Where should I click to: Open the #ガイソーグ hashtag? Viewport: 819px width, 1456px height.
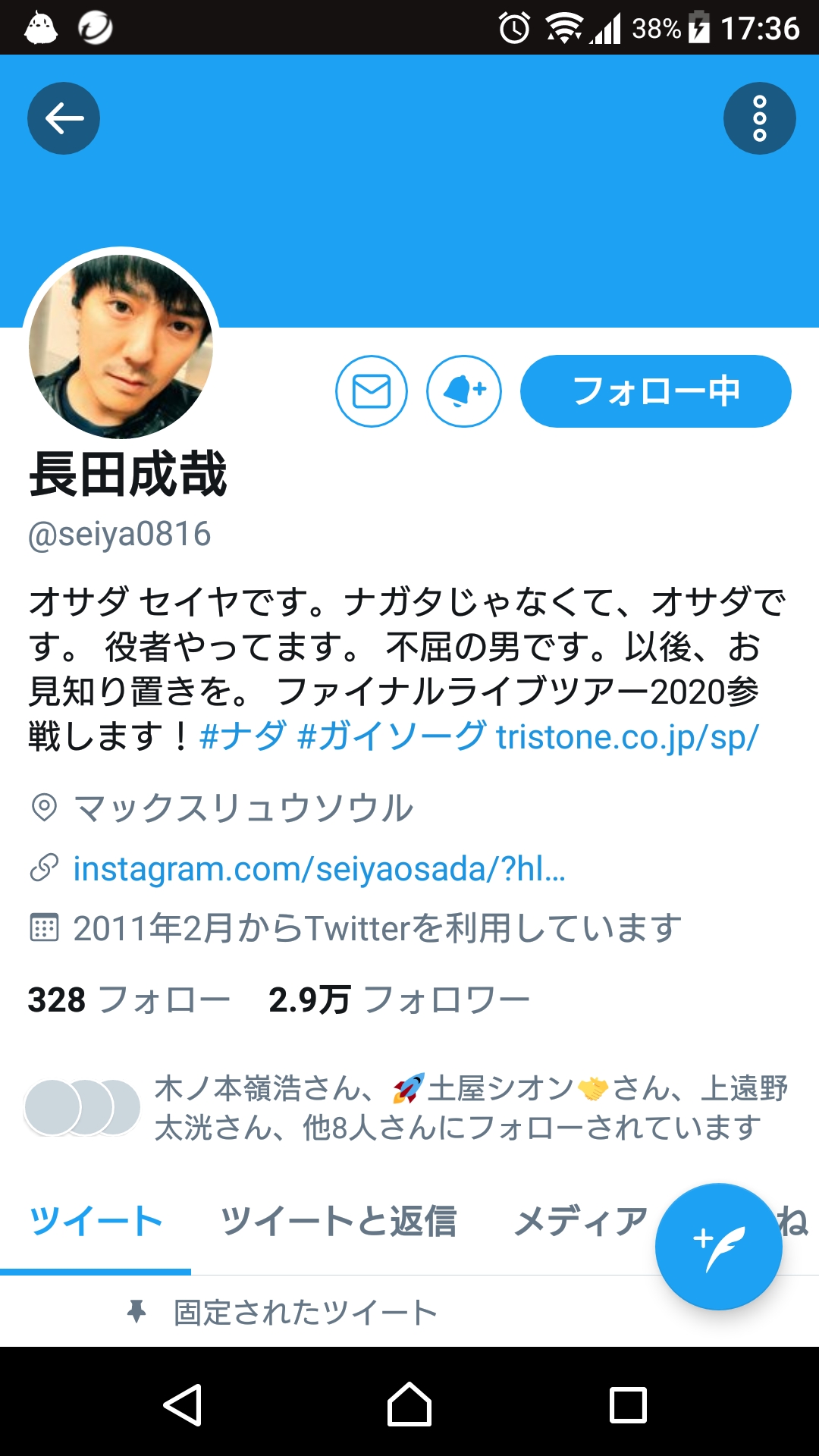pos(391,736)
